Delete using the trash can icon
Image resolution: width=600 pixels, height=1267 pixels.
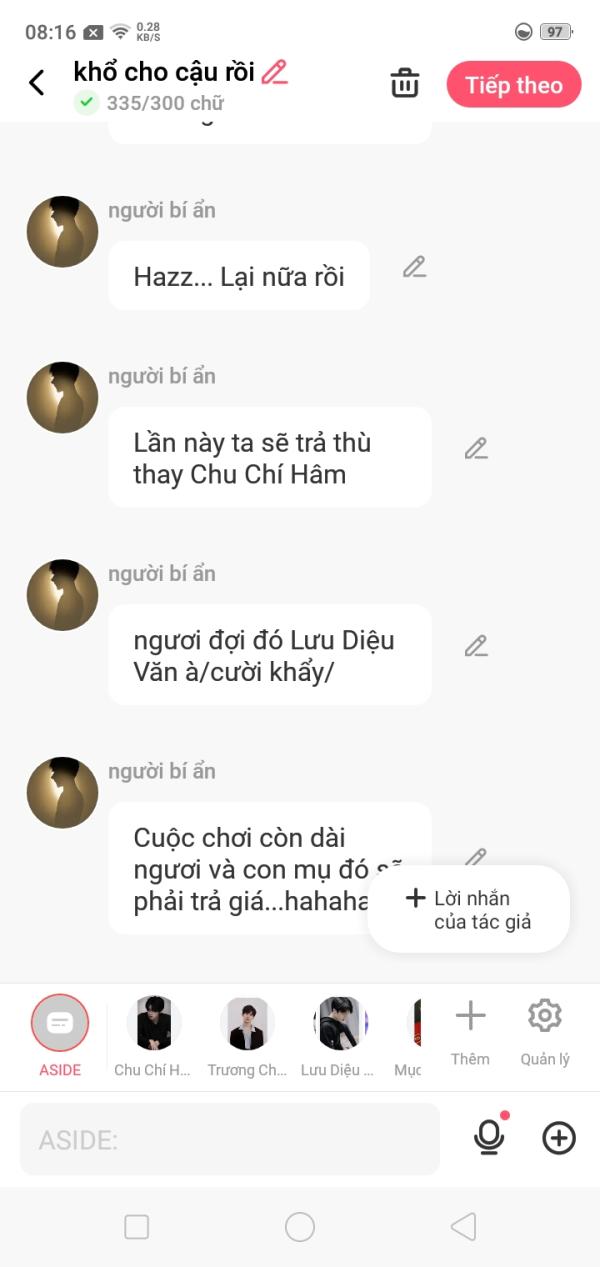coord(405,83)
